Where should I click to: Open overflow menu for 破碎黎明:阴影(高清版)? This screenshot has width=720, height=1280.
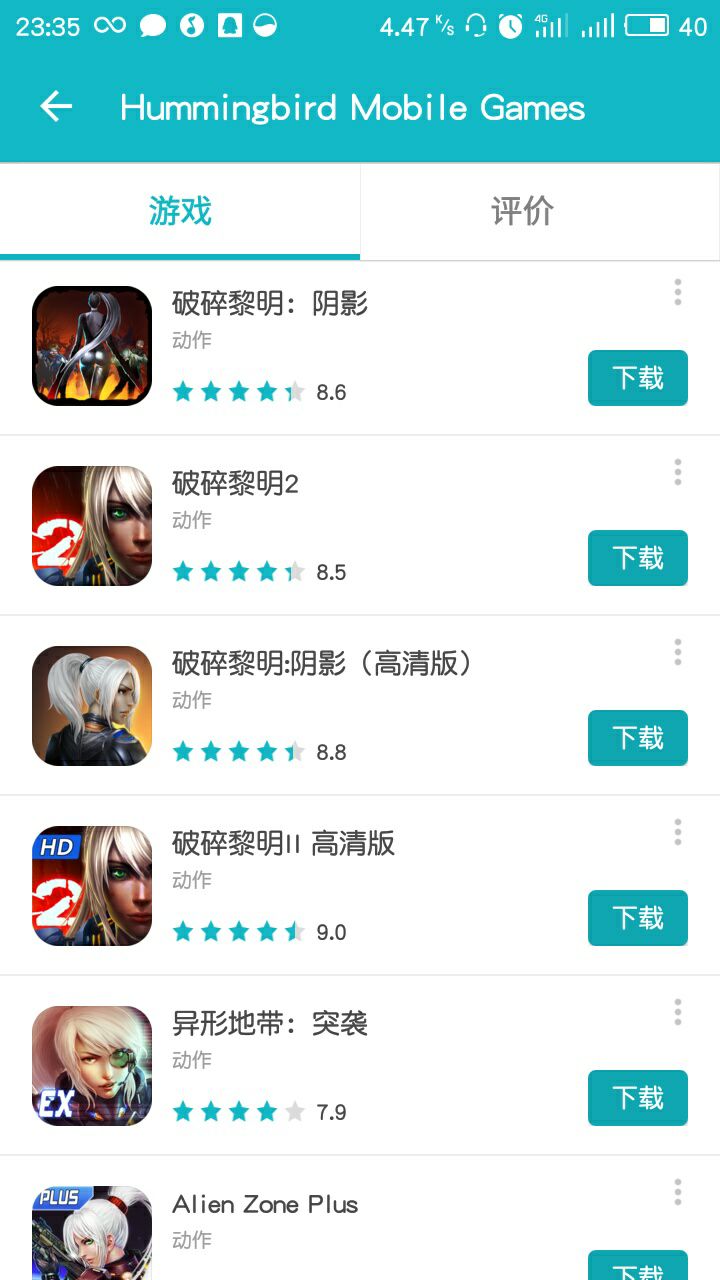click(677, 652)
